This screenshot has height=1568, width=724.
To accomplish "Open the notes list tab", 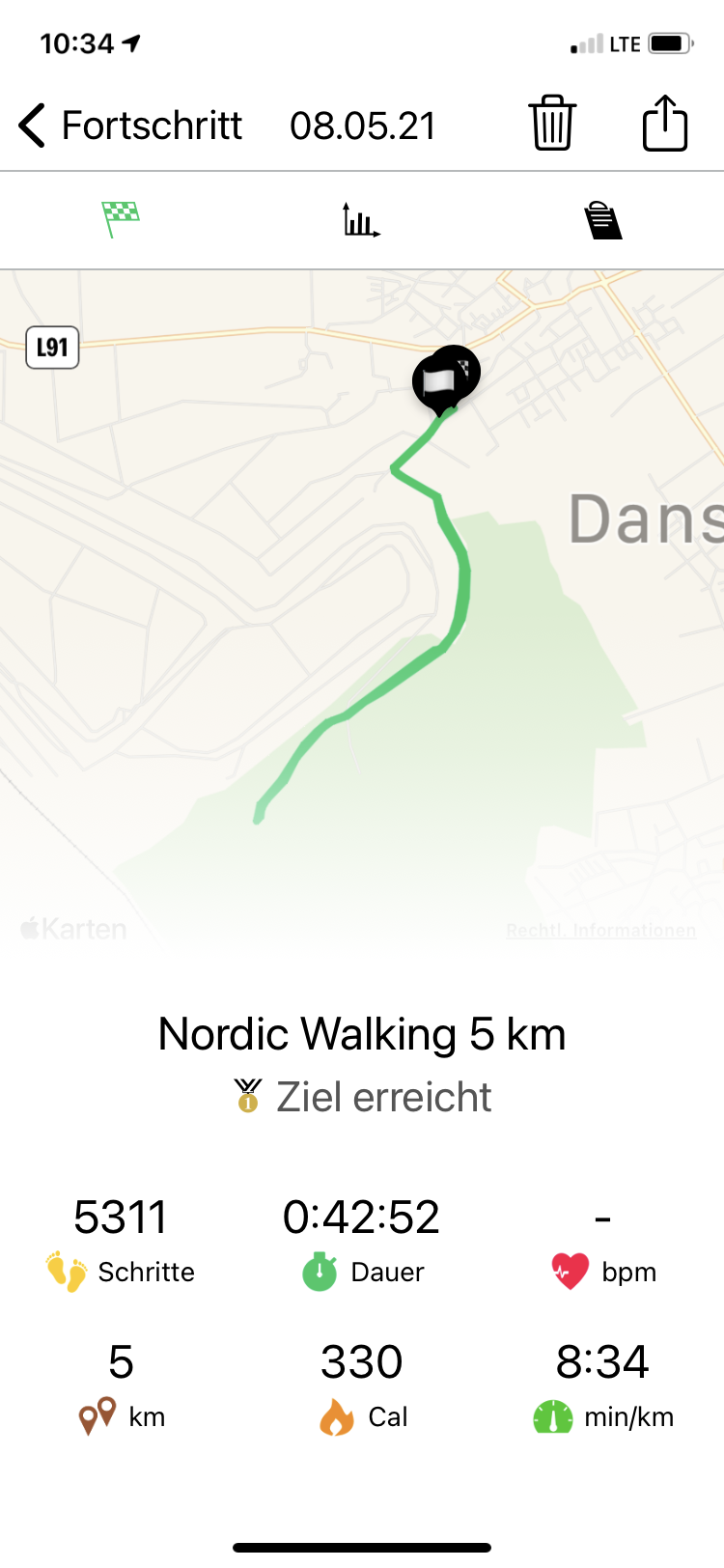I will click(602, 220).
